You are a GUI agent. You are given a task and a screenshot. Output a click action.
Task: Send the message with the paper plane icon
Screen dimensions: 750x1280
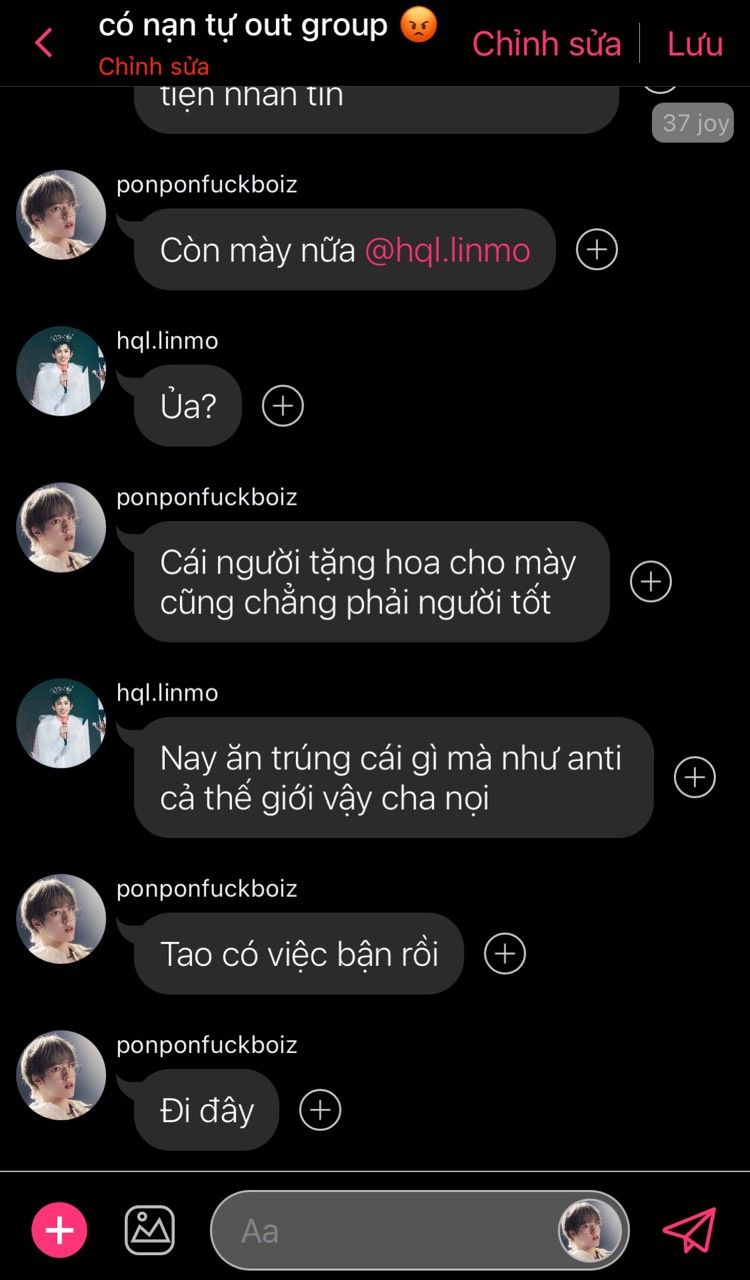point(690,1230)
